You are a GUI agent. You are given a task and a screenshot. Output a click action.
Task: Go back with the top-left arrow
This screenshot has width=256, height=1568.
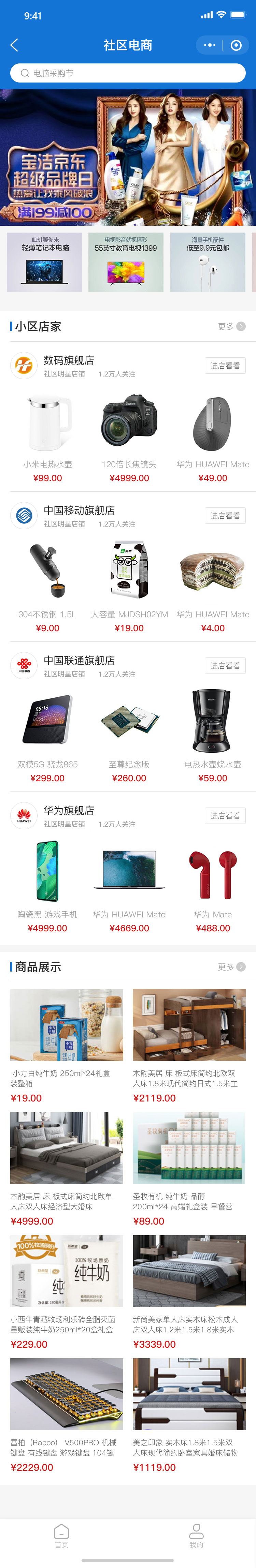pos(15,45)
